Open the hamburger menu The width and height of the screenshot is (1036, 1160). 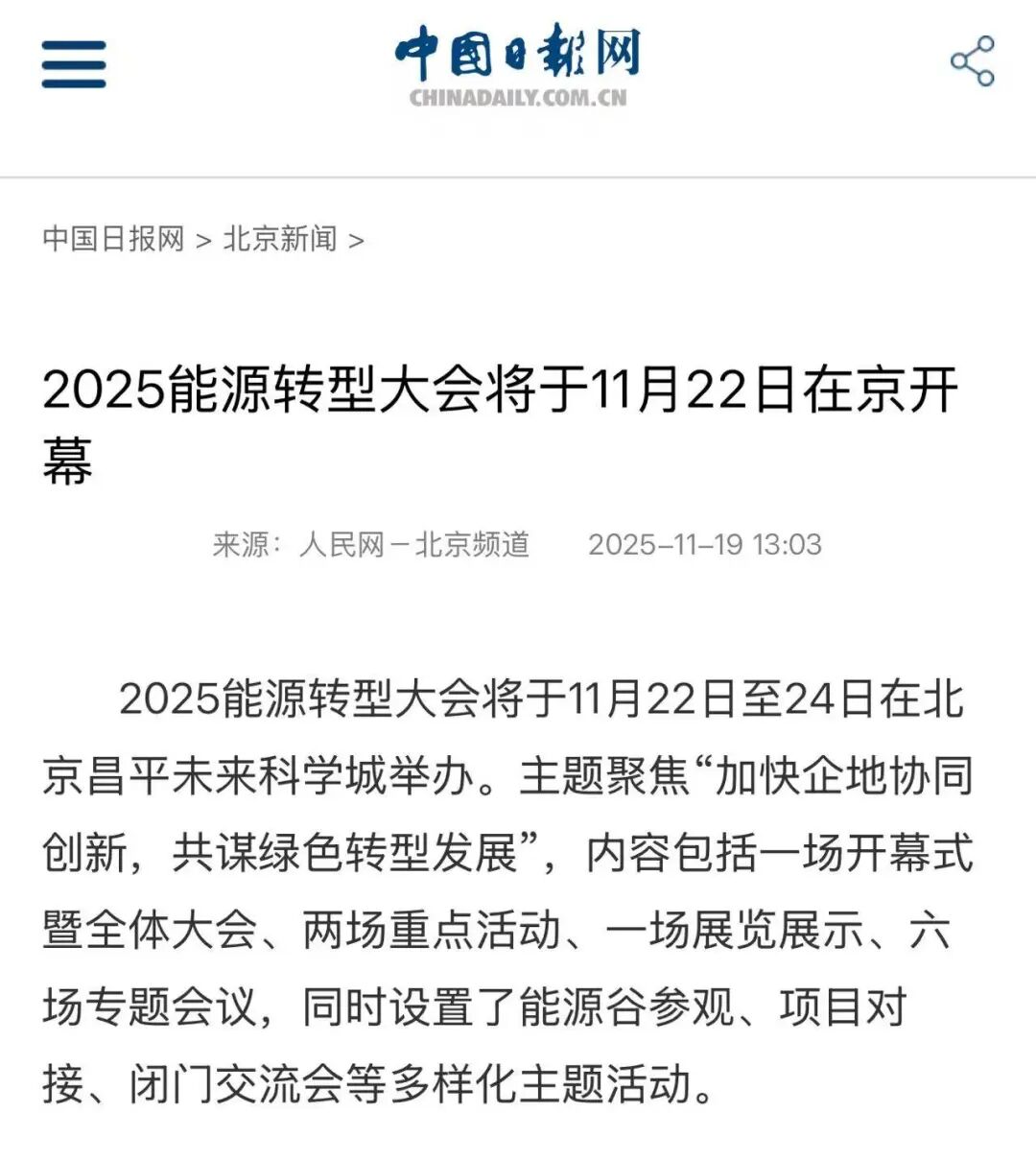74,63
